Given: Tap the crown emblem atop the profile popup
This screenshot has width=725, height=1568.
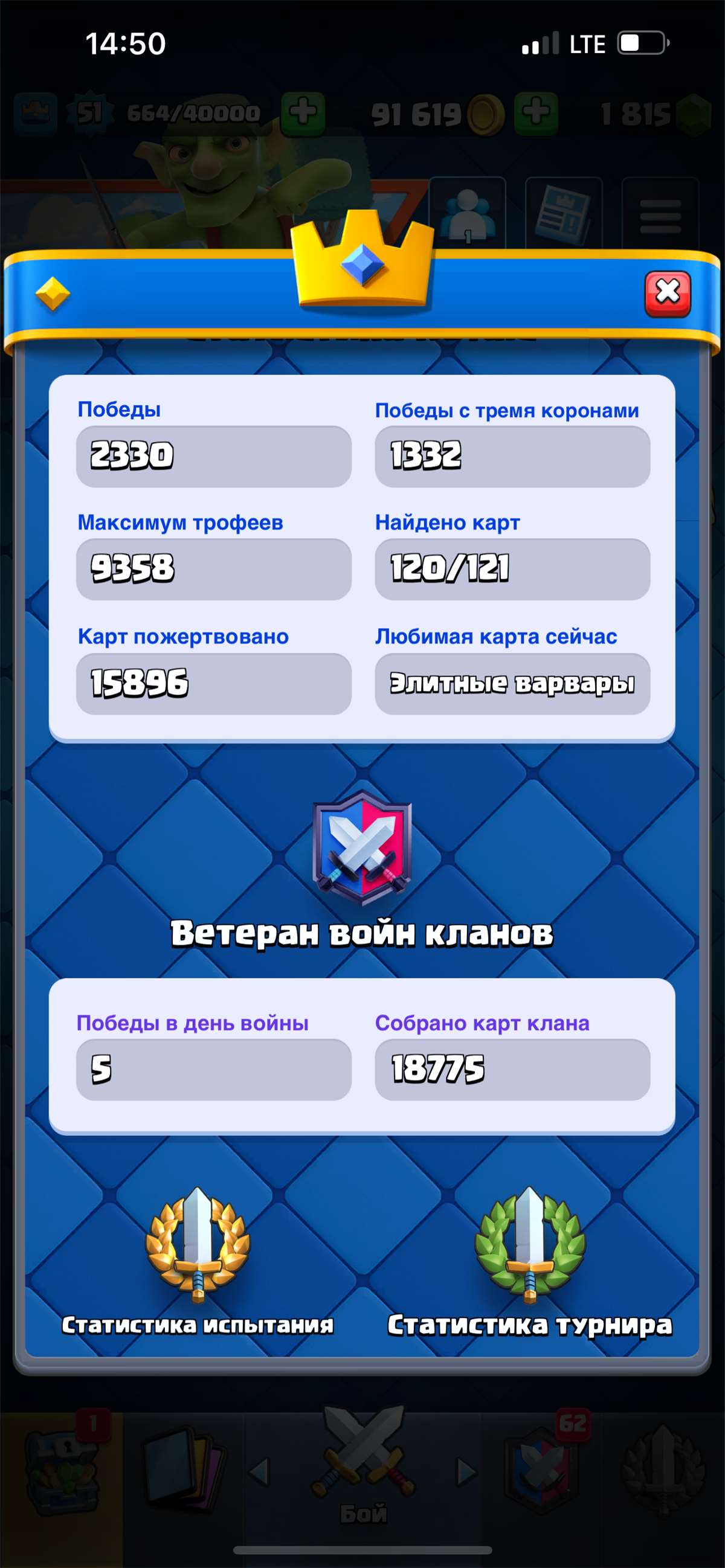Looking at the screenshot, I should tap(362, 268).
